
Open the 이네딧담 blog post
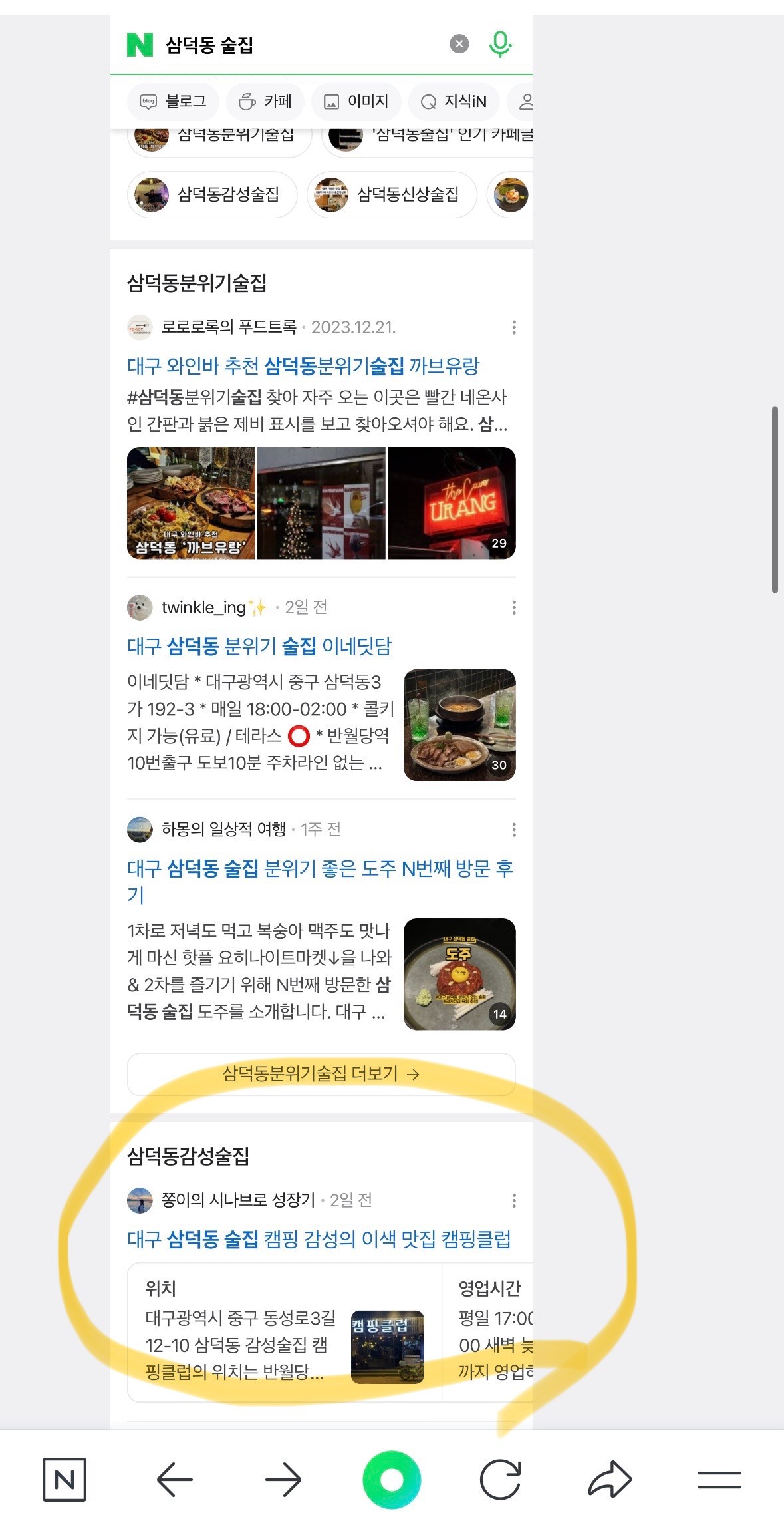click(259, 646)
